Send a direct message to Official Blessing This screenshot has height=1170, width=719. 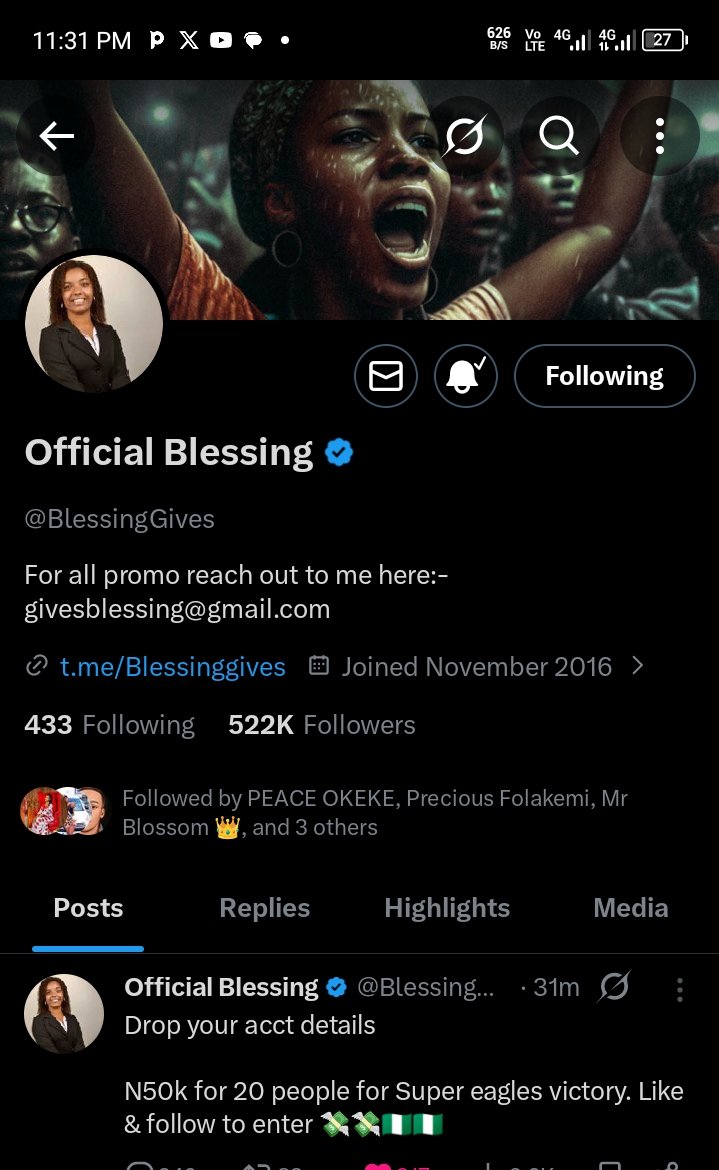pyautogui.click(x=386, y=376)
